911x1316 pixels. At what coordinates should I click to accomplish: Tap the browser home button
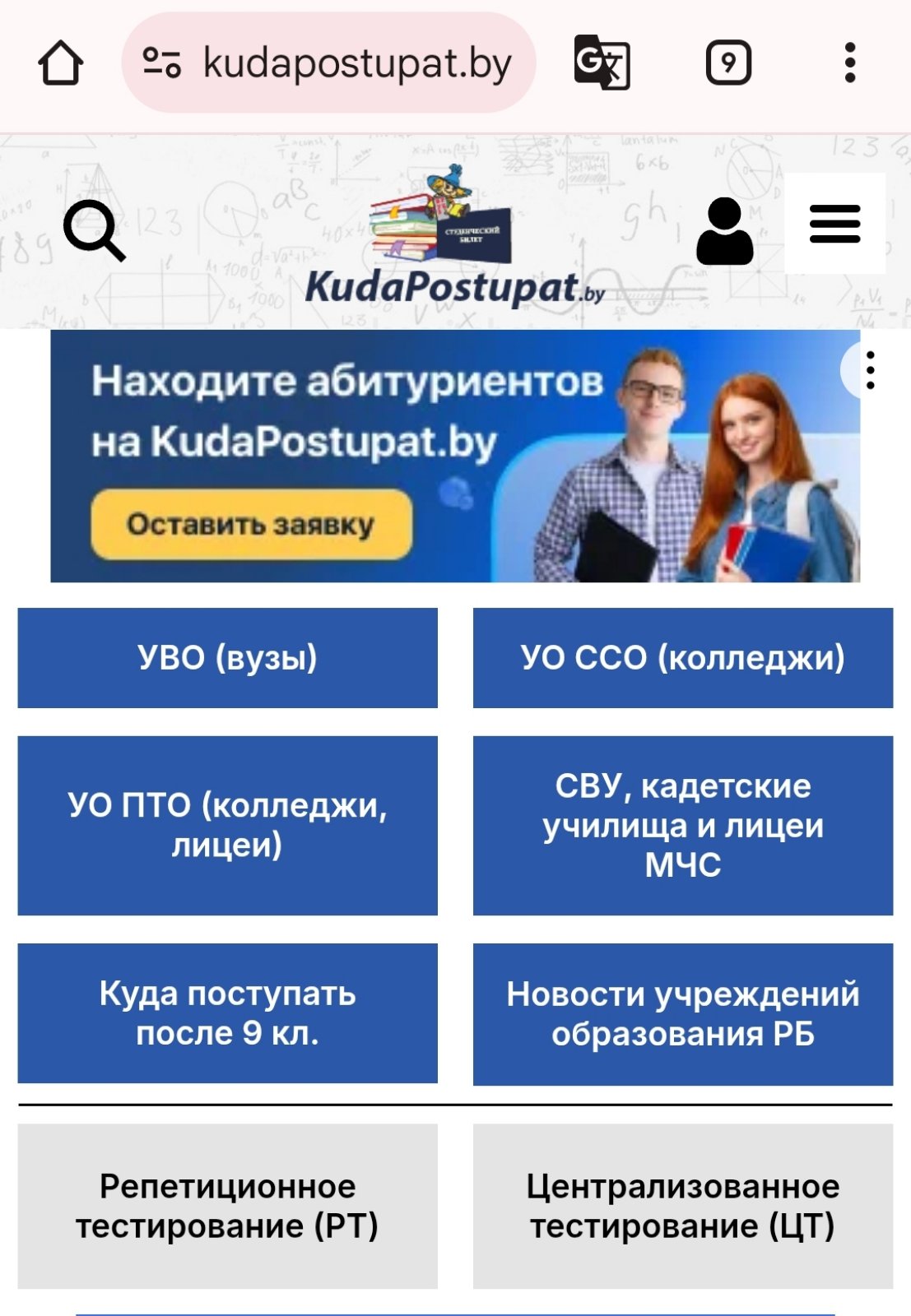[x=60, y=63]
